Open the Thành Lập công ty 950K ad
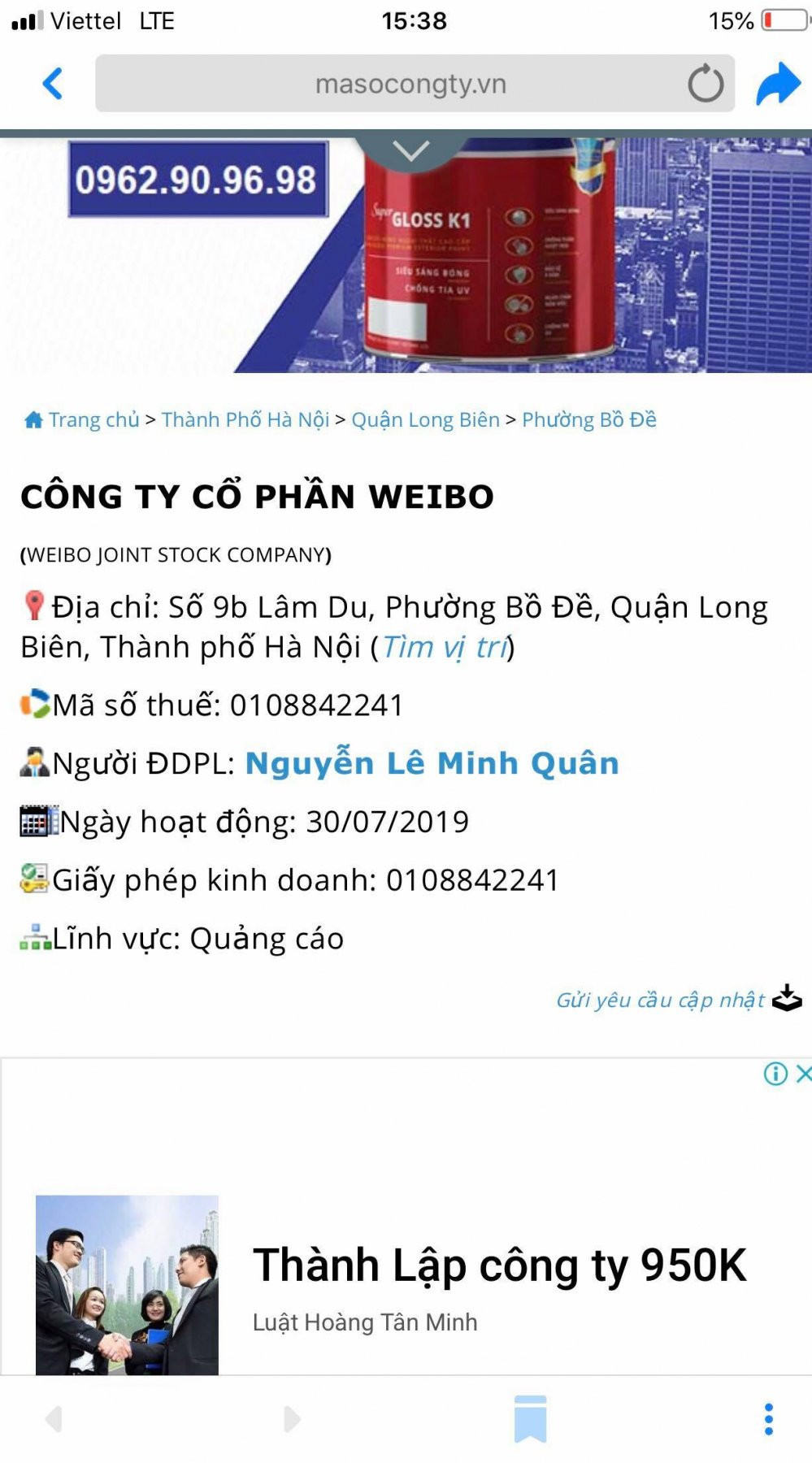The image size is (812, 1463). coord(497,1266)
